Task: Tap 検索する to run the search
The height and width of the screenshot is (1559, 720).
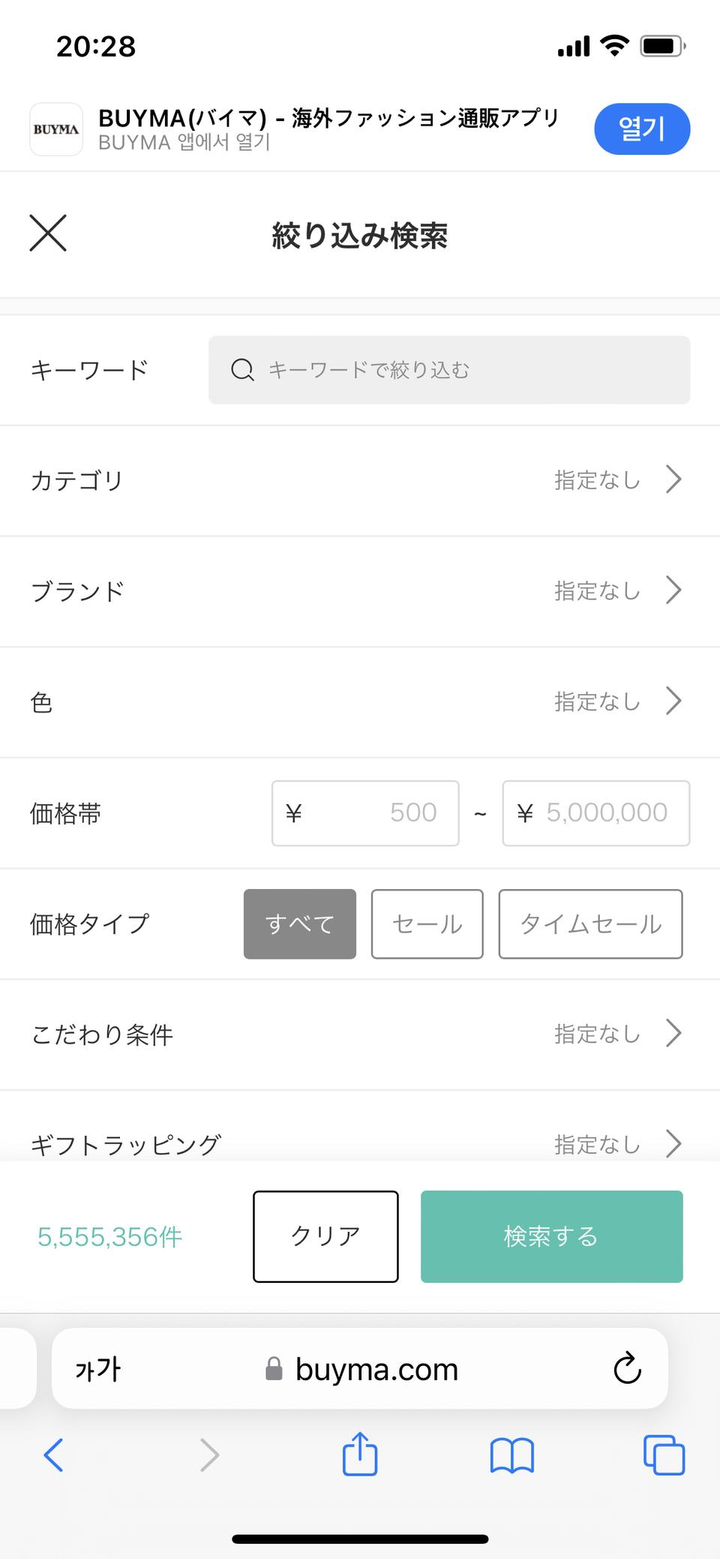Action: (x=551, y=1236)
